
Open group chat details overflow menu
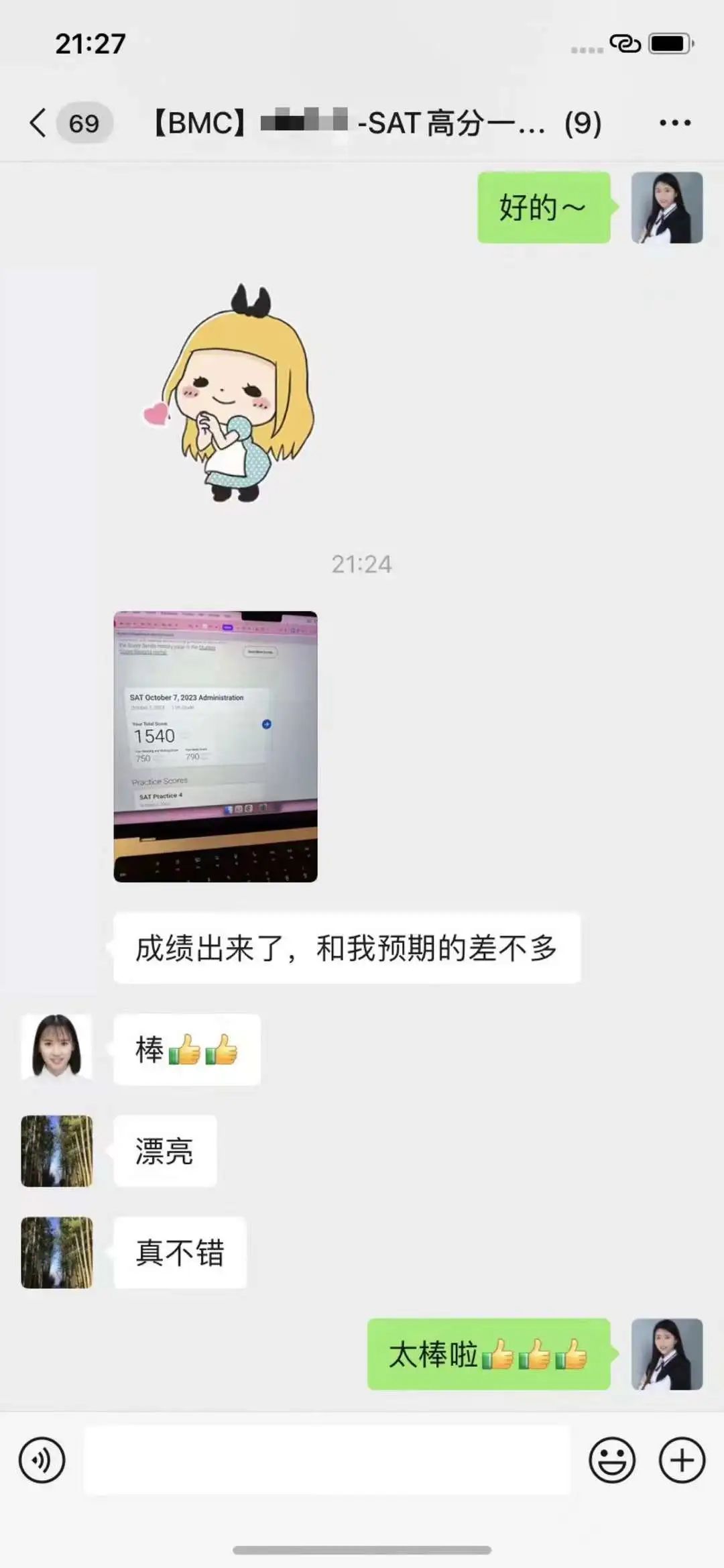coord(674,123)
